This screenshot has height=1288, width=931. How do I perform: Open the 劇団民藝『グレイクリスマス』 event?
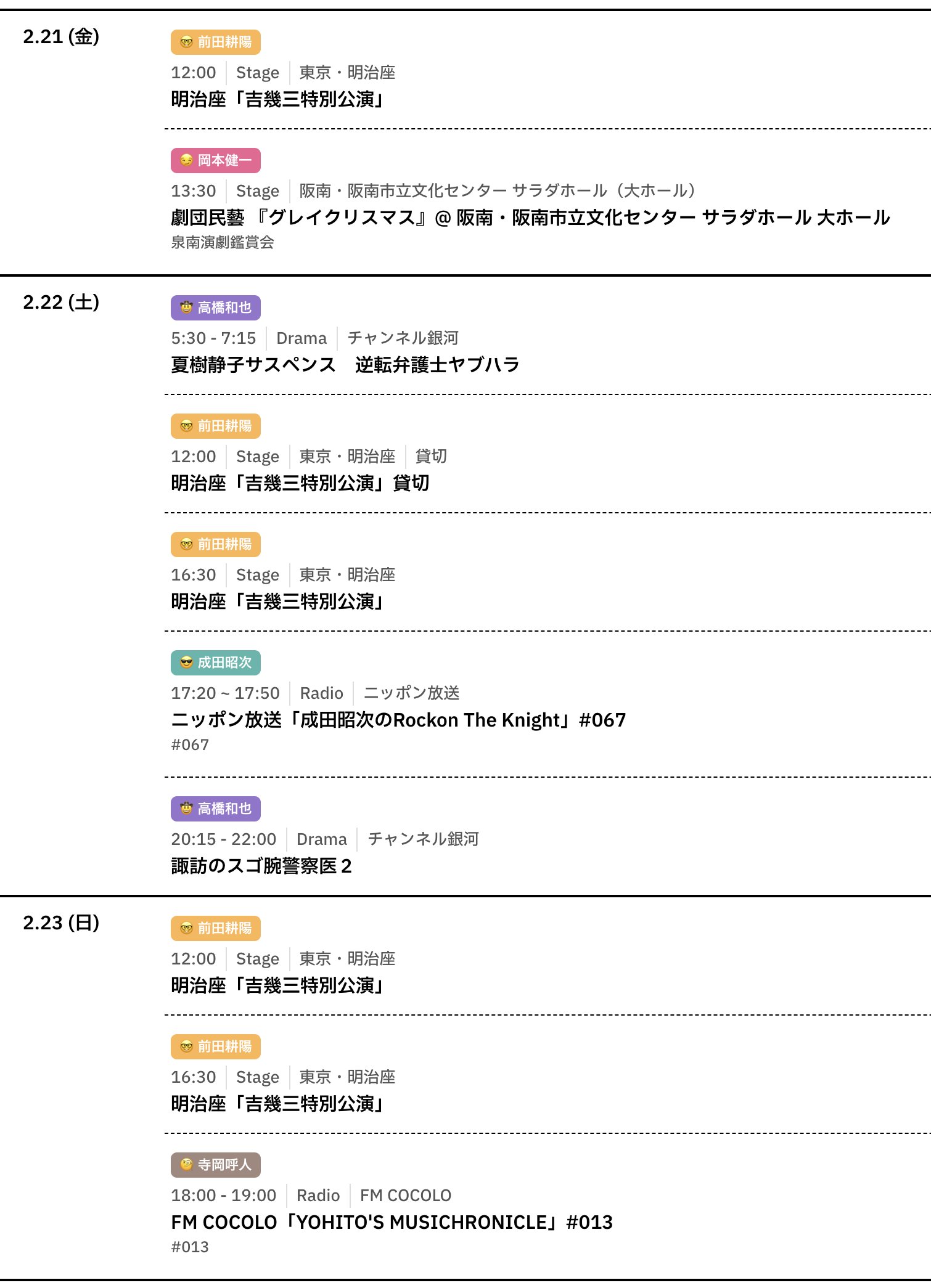[530, 218]
